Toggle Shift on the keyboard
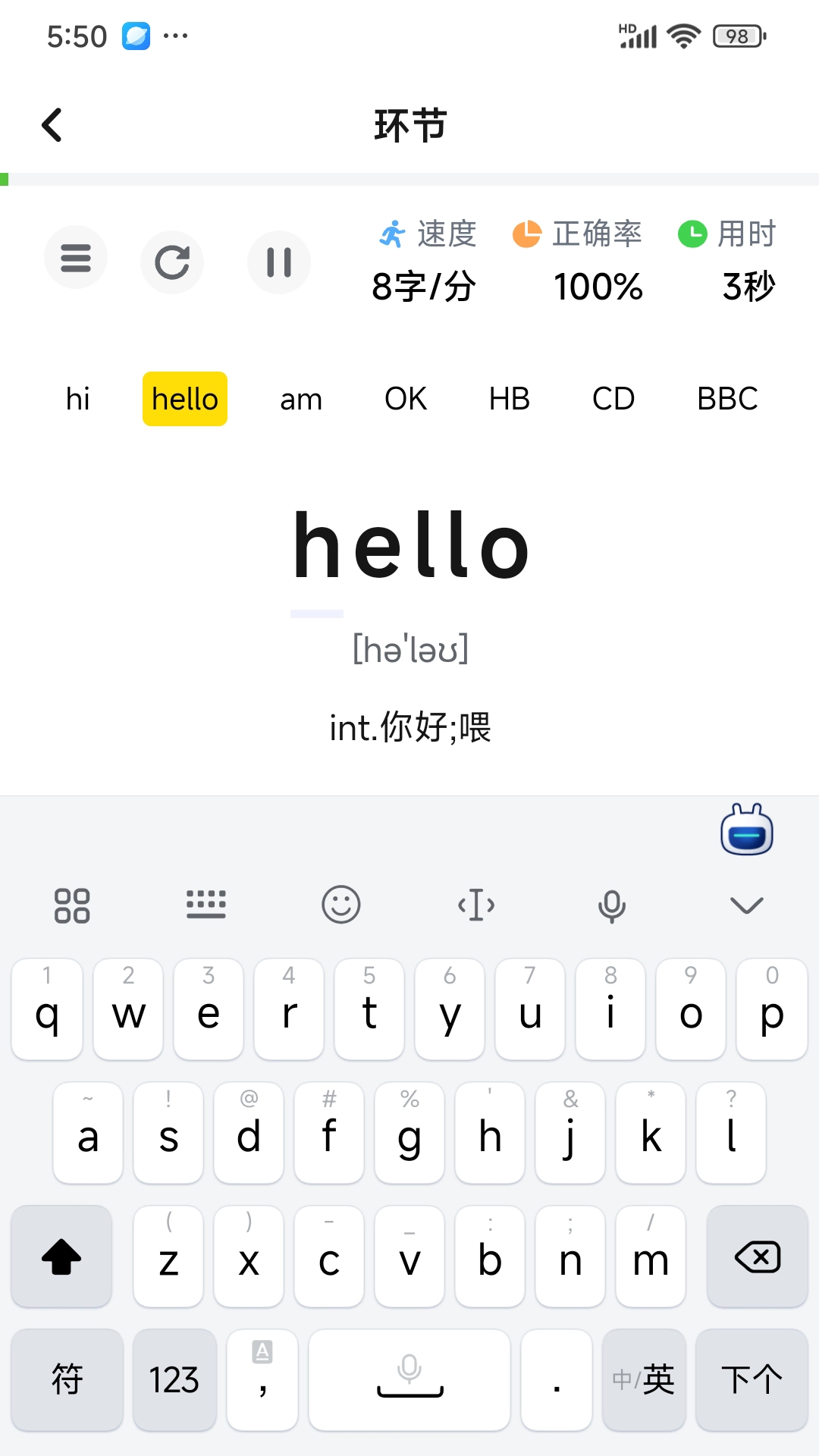The image size is (819, 1456). click(61, 1257)
